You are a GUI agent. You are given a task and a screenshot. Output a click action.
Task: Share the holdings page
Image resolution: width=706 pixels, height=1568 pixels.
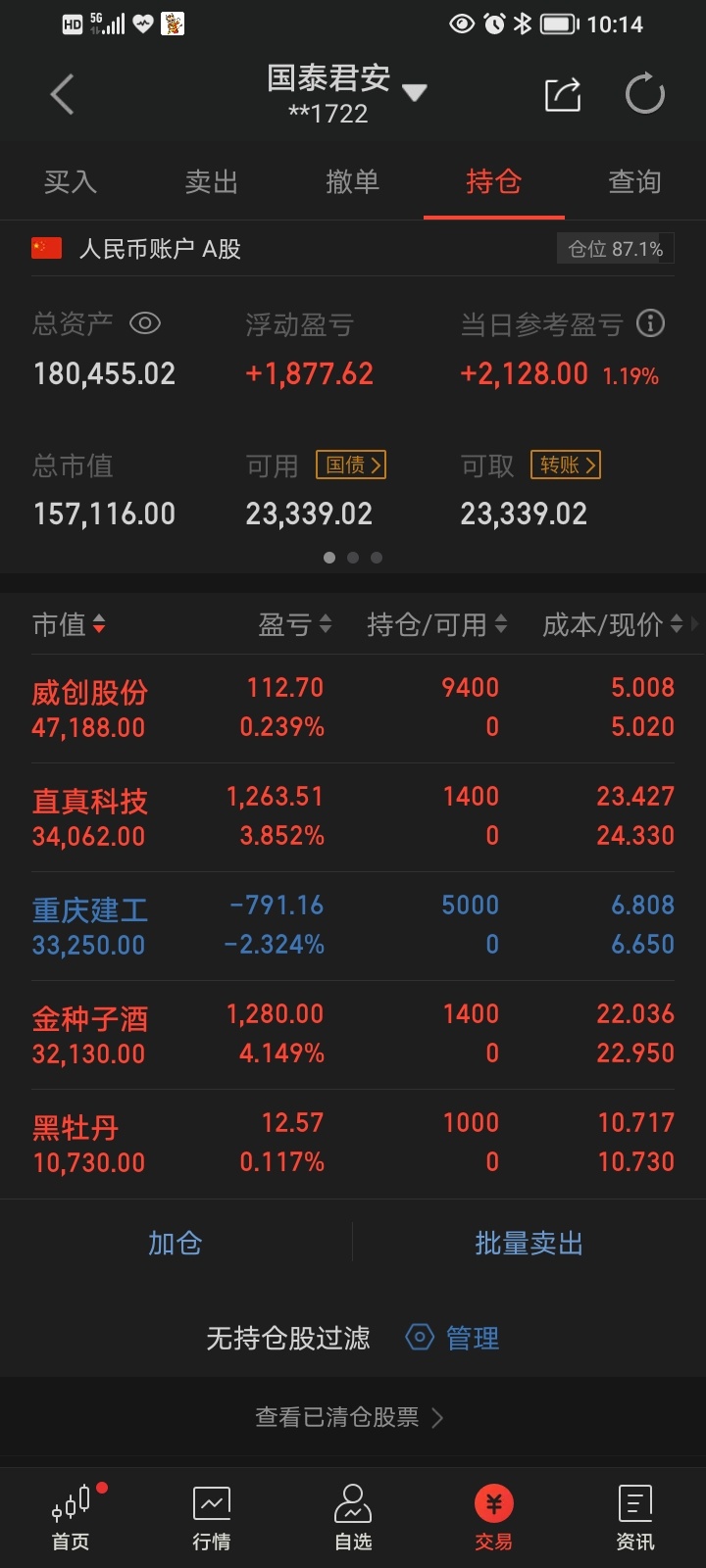point(563,94)
